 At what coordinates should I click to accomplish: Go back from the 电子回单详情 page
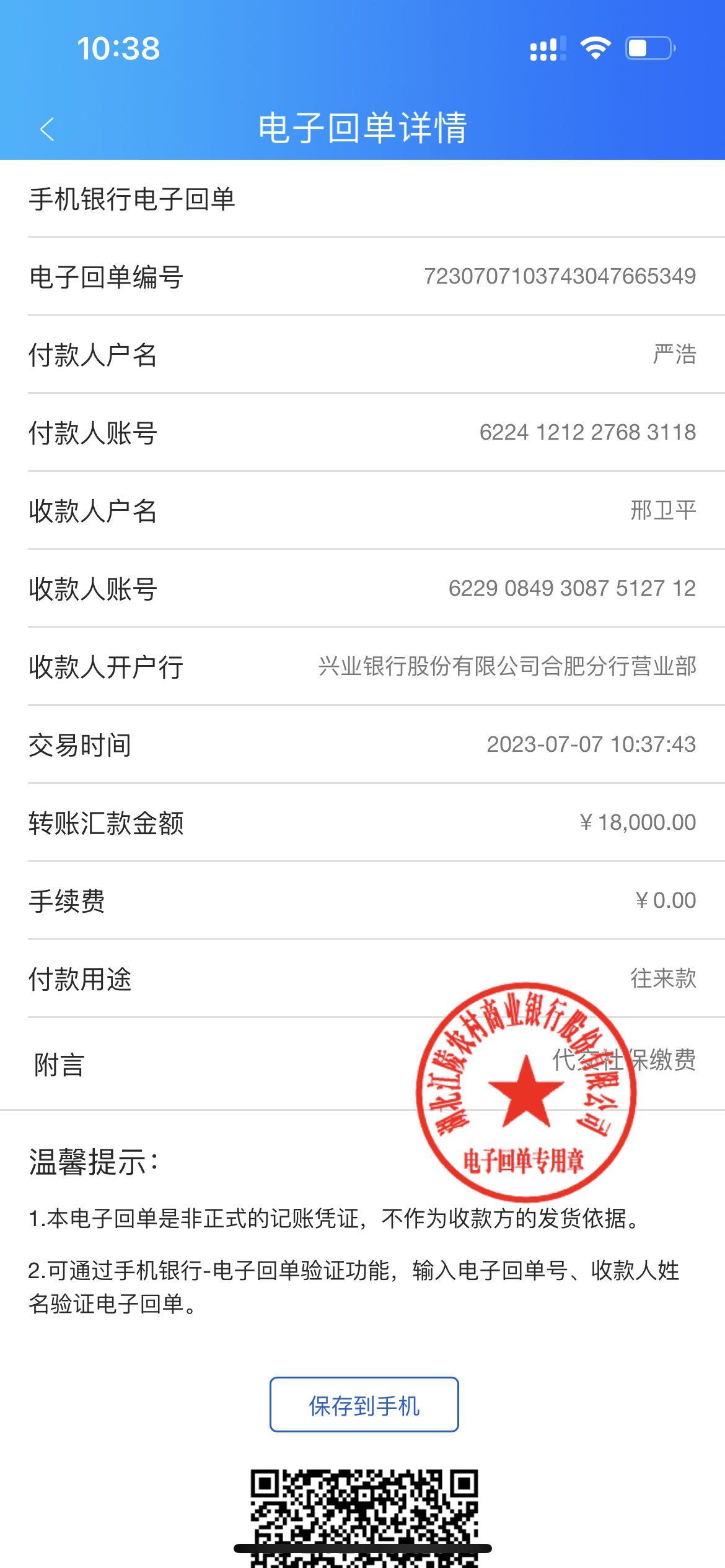pyautogui.click(x=47, y=129)
